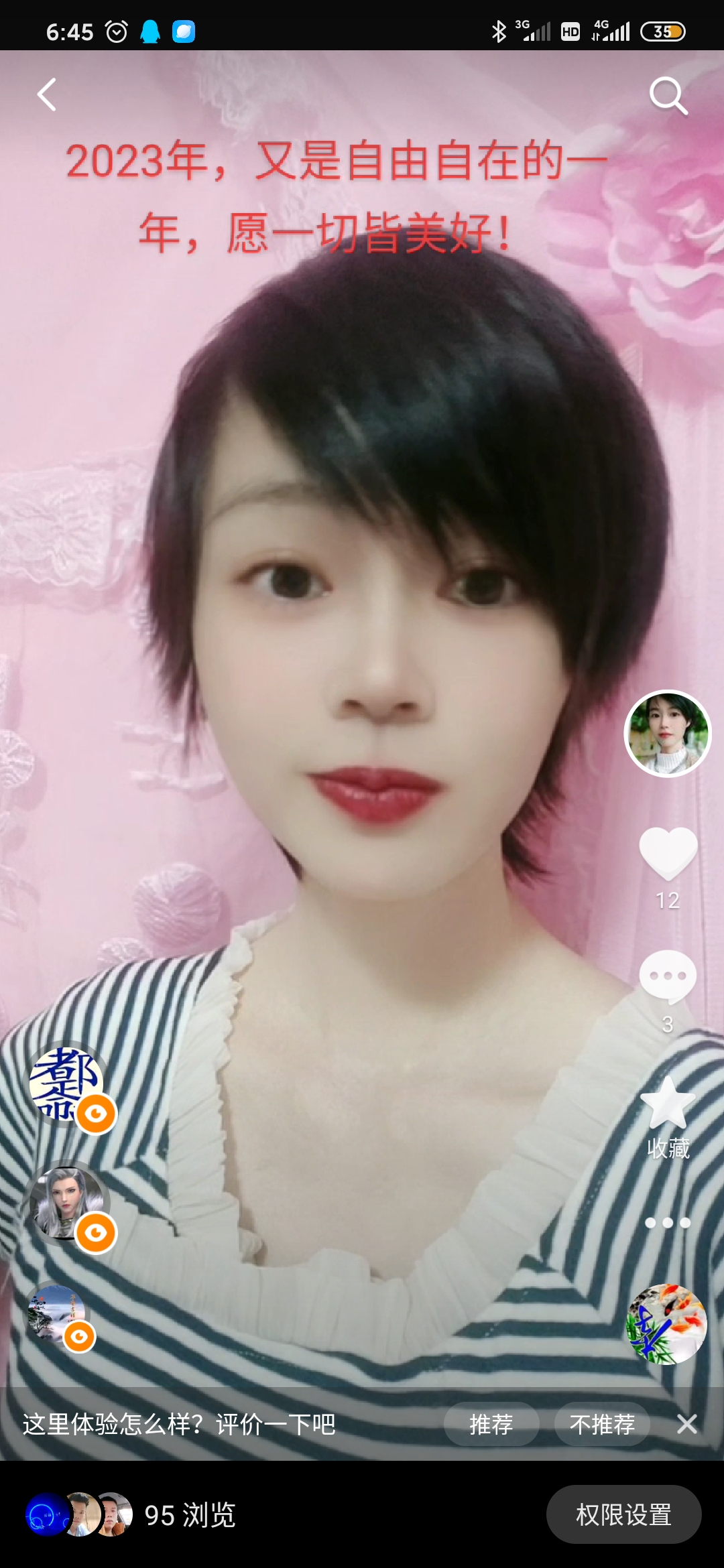Open 权限设置 permission settings
This screenshot has width=724, height=1568.
click(623, 1514)
